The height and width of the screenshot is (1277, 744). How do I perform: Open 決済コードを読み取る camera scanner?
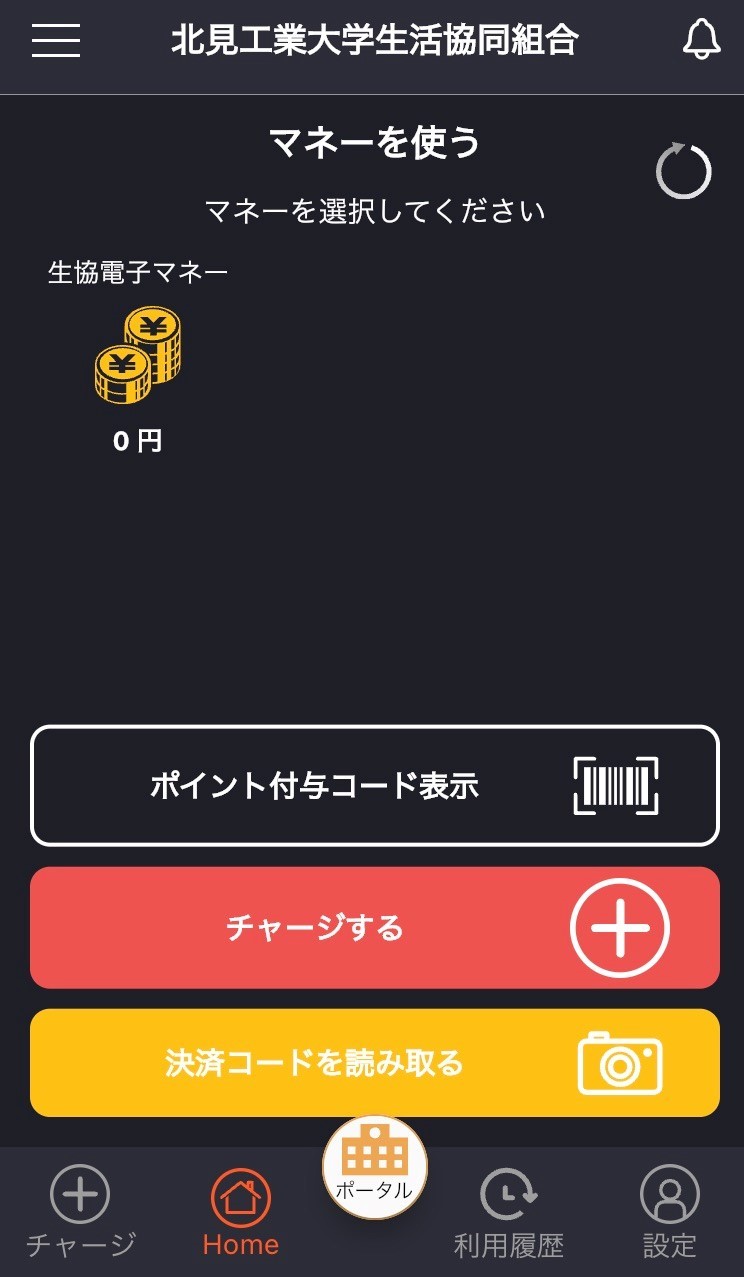tap(375, 1063)
